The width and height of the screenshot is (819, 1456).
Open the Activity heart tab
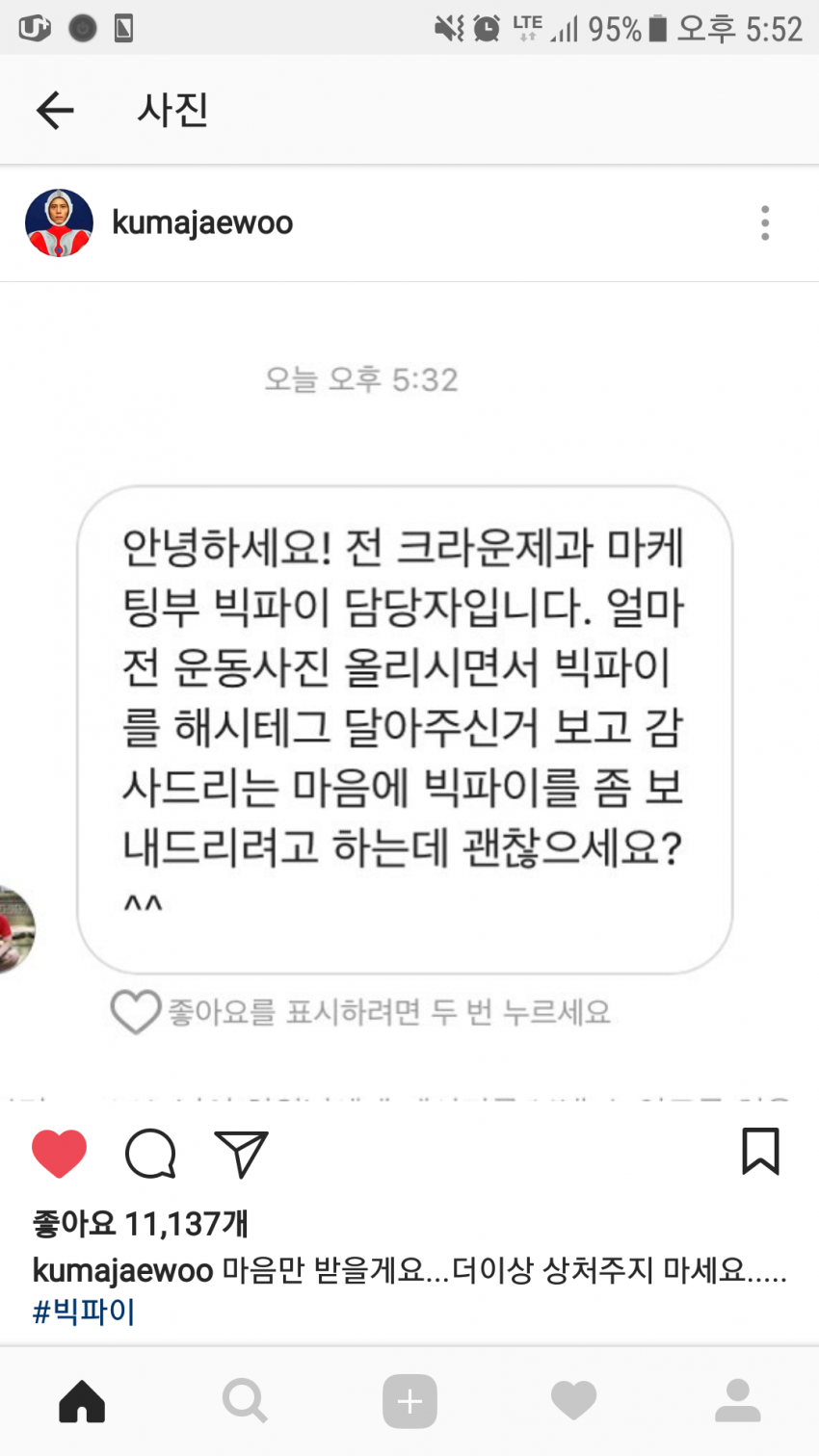click(x=573, y=1401)
